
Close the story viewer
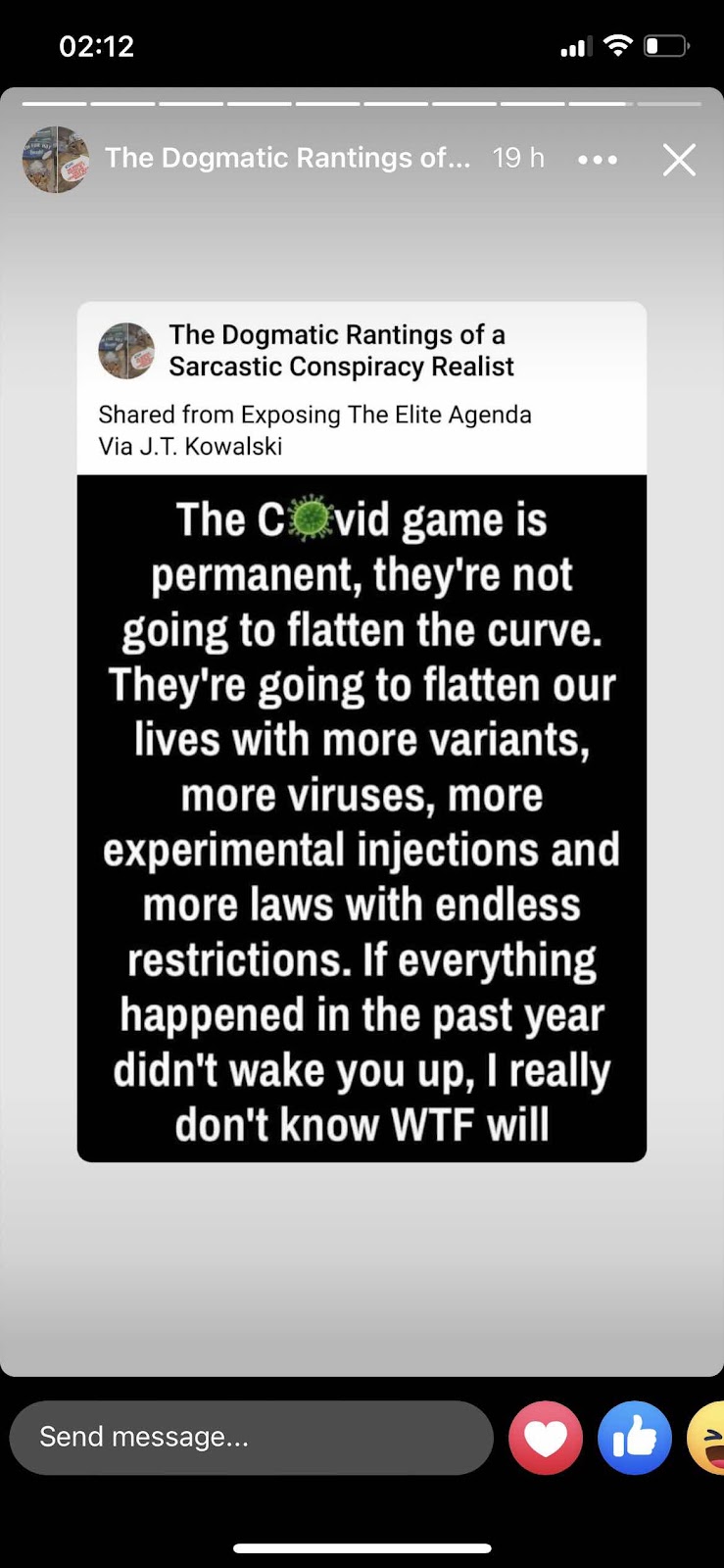click(679, 160)
